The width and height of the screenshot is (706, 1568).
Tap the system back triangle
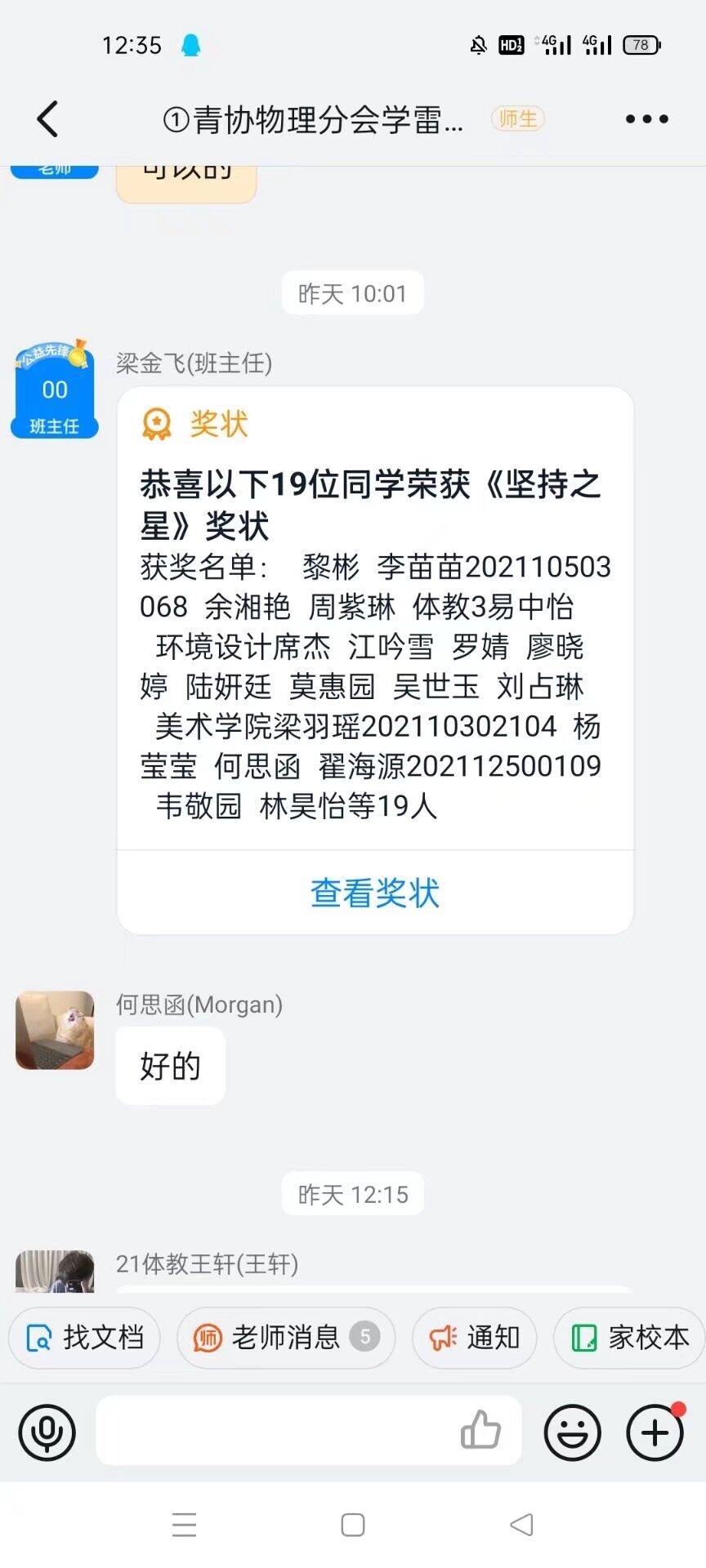pyautogui.click(x=521, y=1525)
